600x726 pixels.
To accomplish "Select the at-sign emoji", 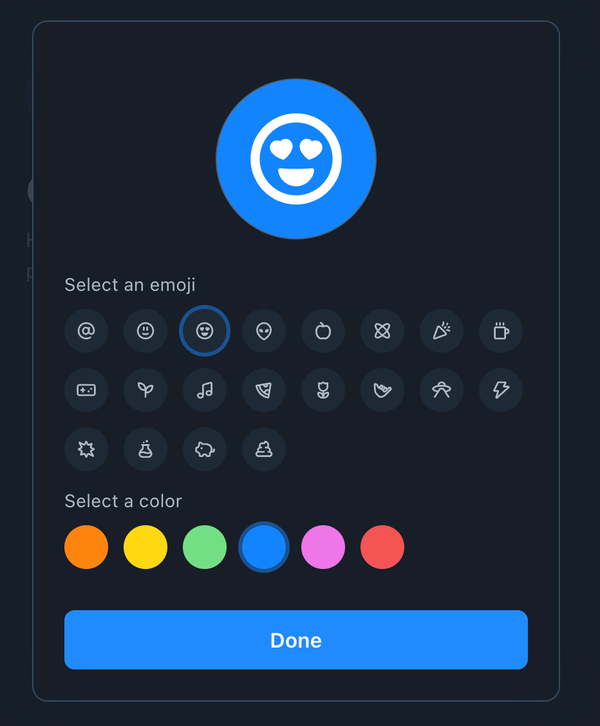I will (86, 331).
